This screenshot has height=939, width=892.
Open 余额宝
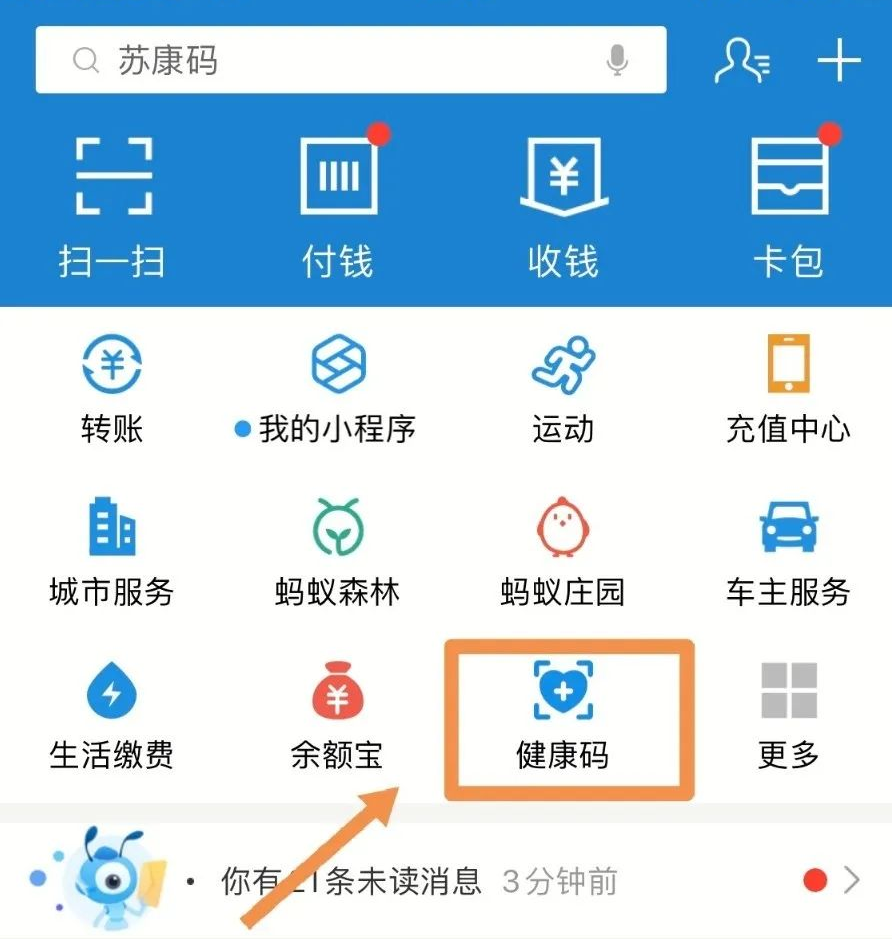(337, 714)
